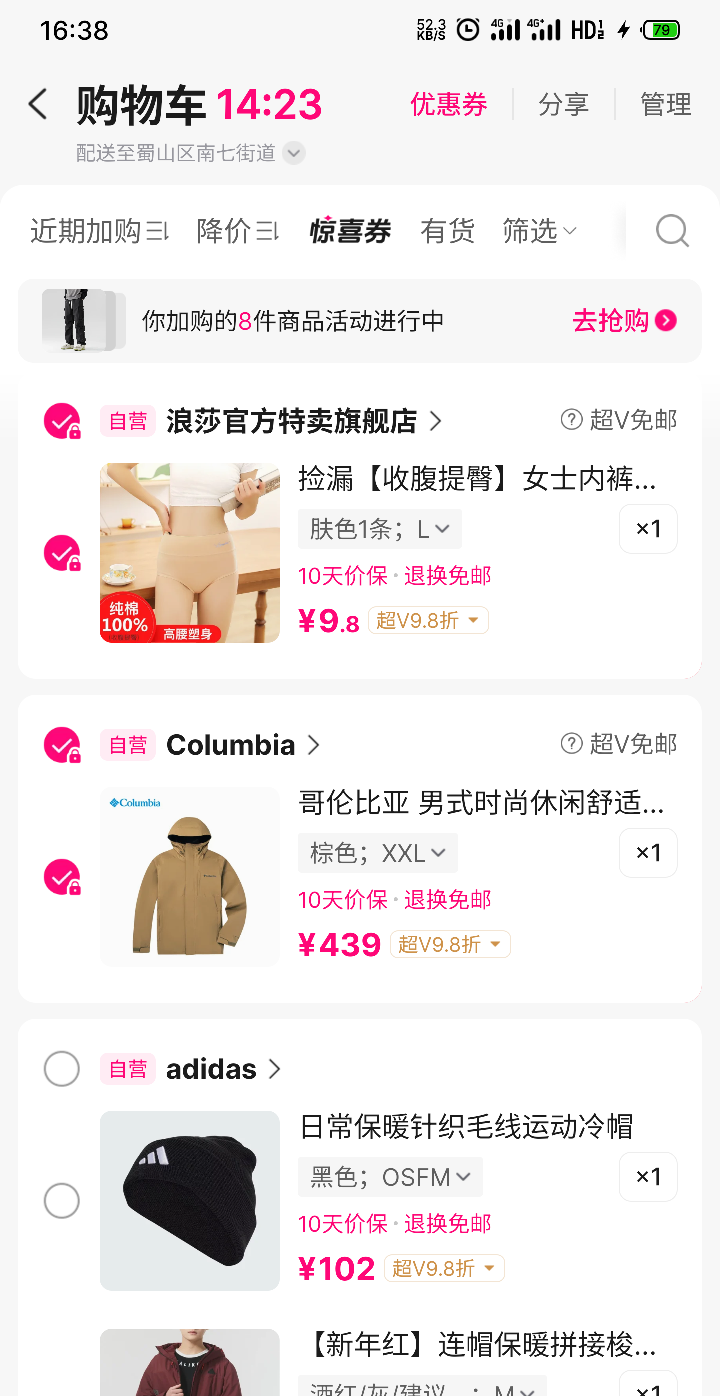Tap the back arrow to exit cart
The width and height of the screenshot is (720, 1396).
click(38, 104)
